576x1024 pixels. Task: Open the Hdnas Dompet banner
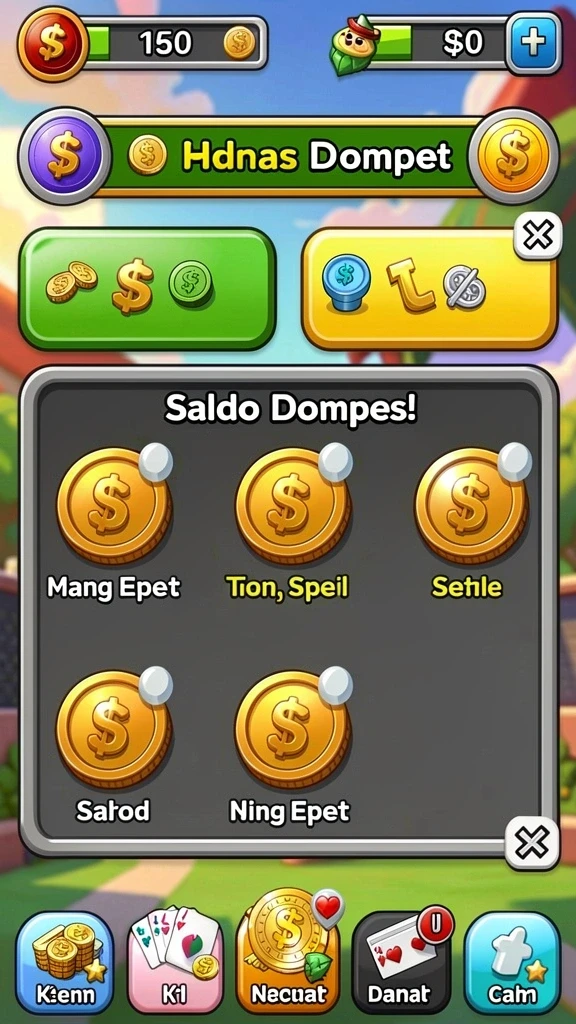pyautogui.click(x=288, y=157)
